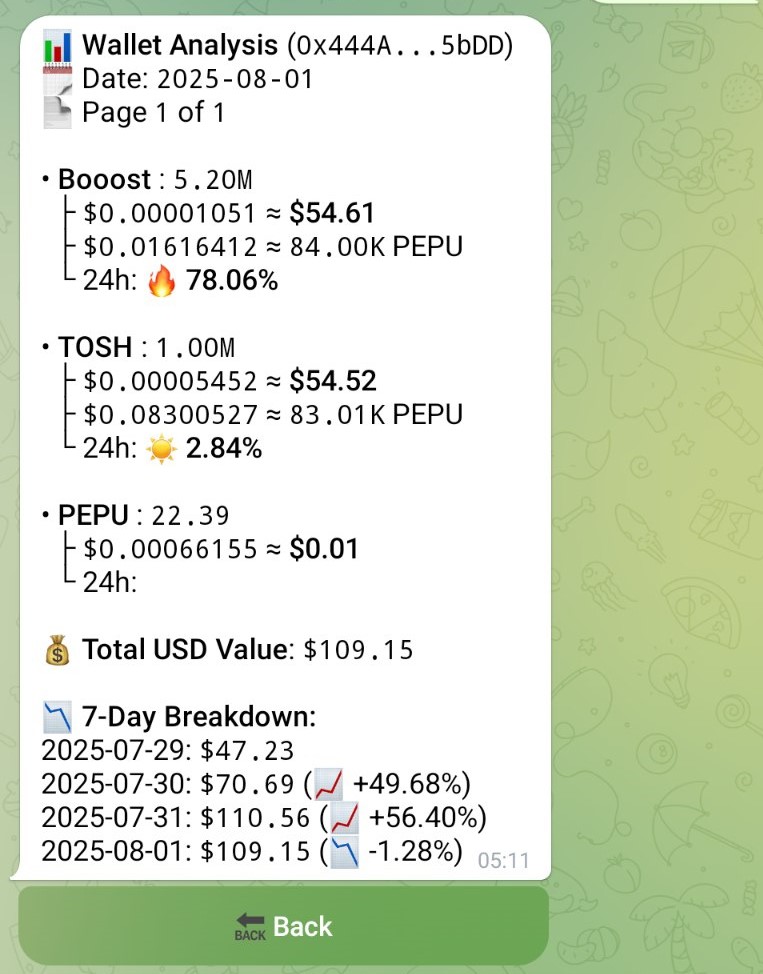This screenshot has width=763, height=974.
Task: Tap the Back button below the wallet analysis
Action: [284, 927]
